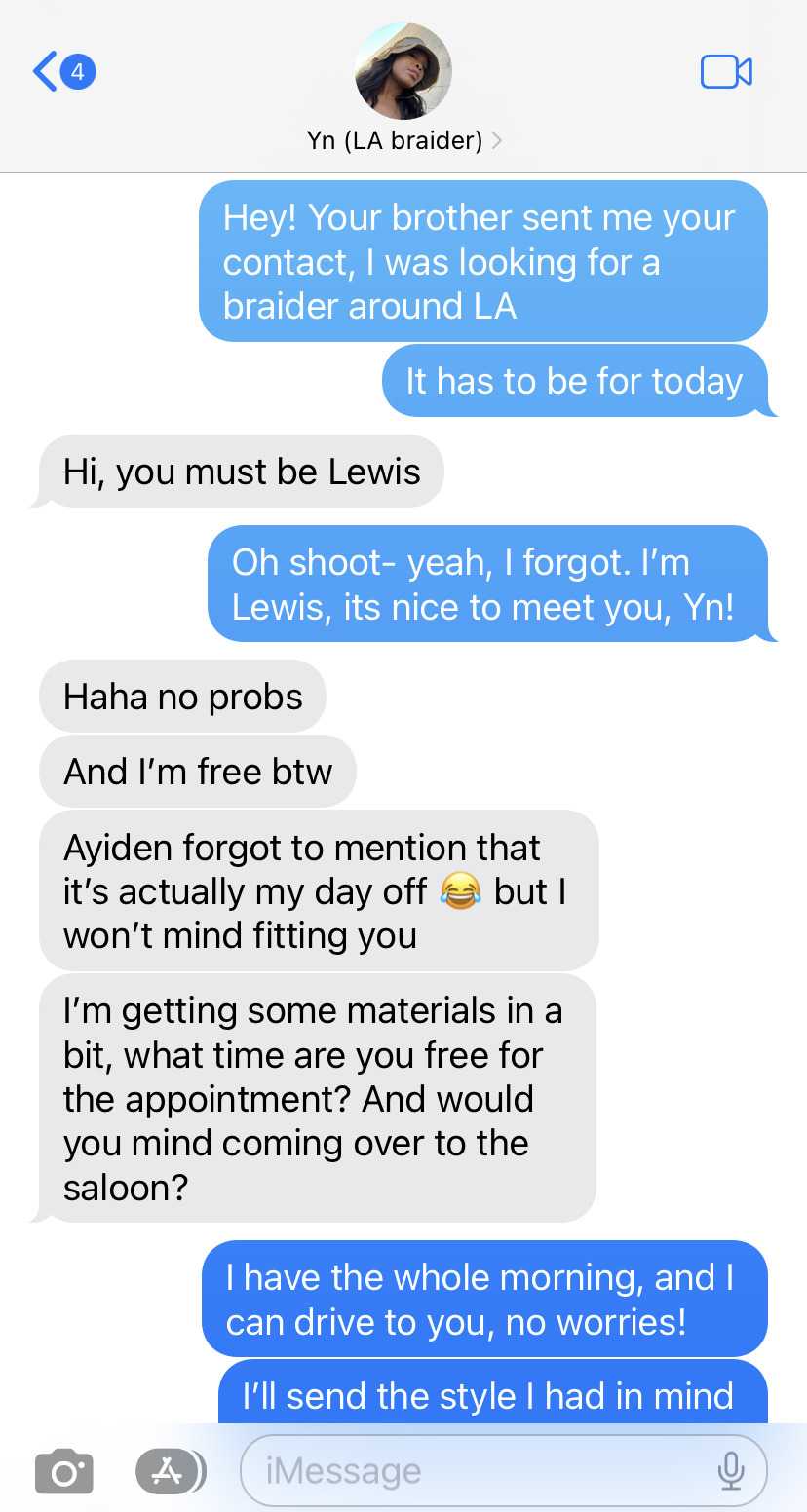Screen dimensions: 807x1512
Task: Start a FaceTime video call
Action: click(x=726, y=72)
